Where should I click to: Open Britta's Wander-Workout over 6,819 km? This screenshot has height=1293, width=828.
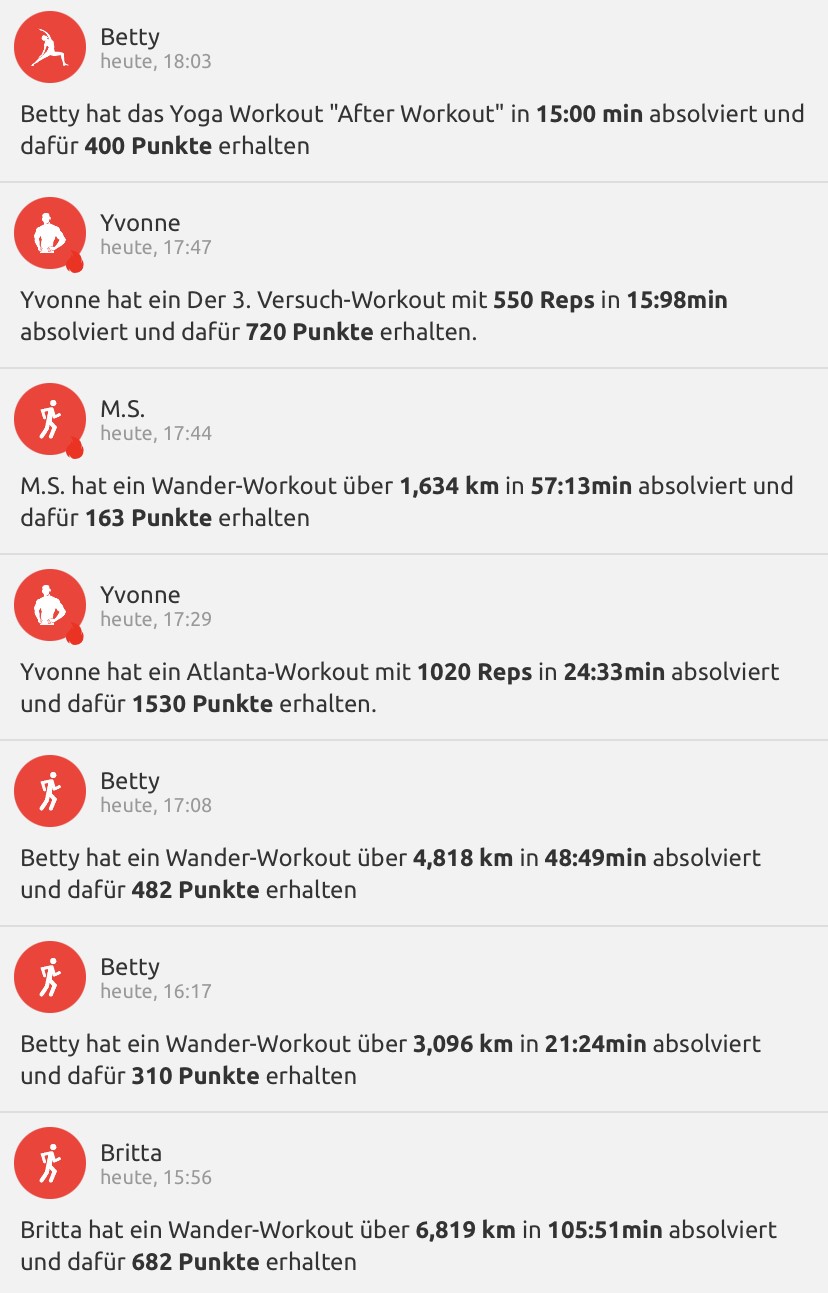[413, 1244]
